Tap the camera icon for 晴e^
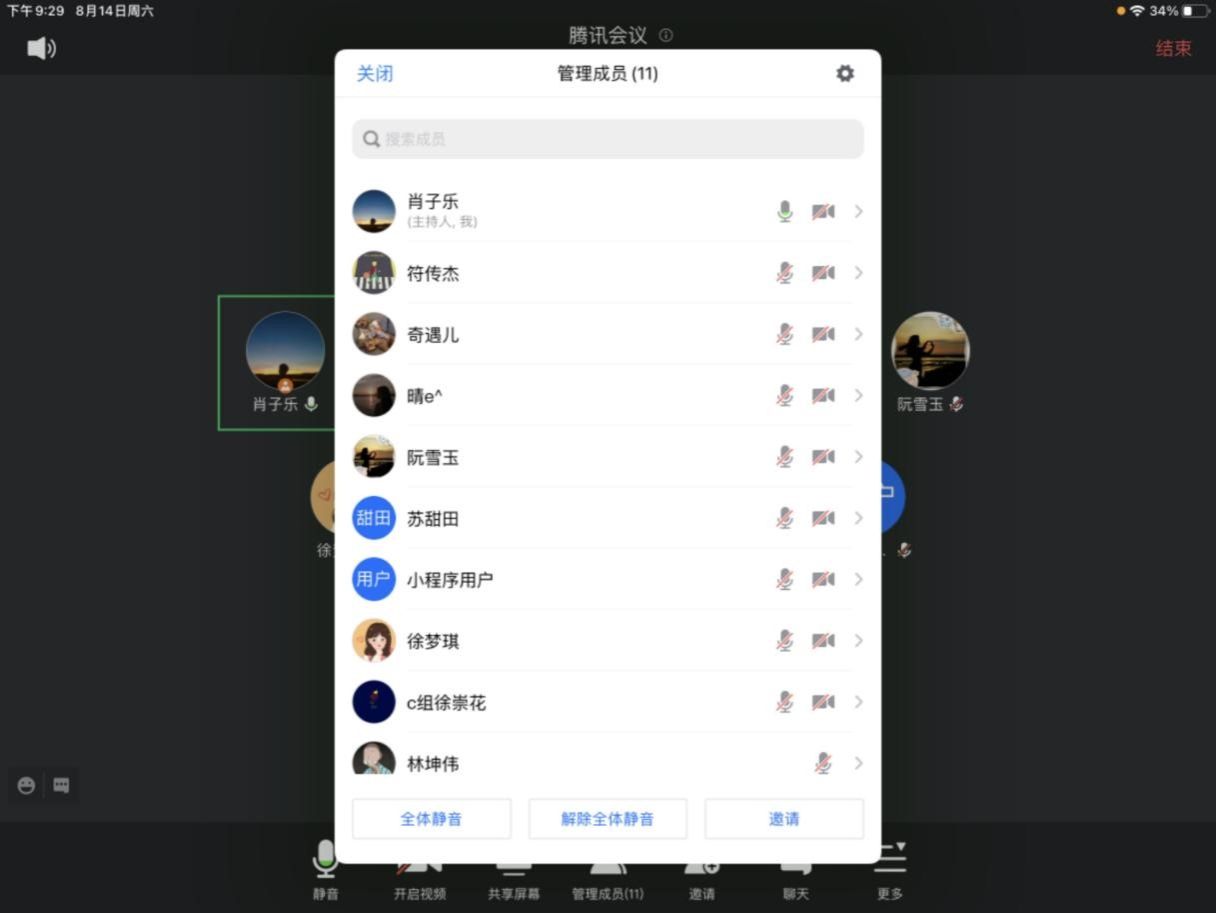The image size is (1216, 913). point(823,396)
